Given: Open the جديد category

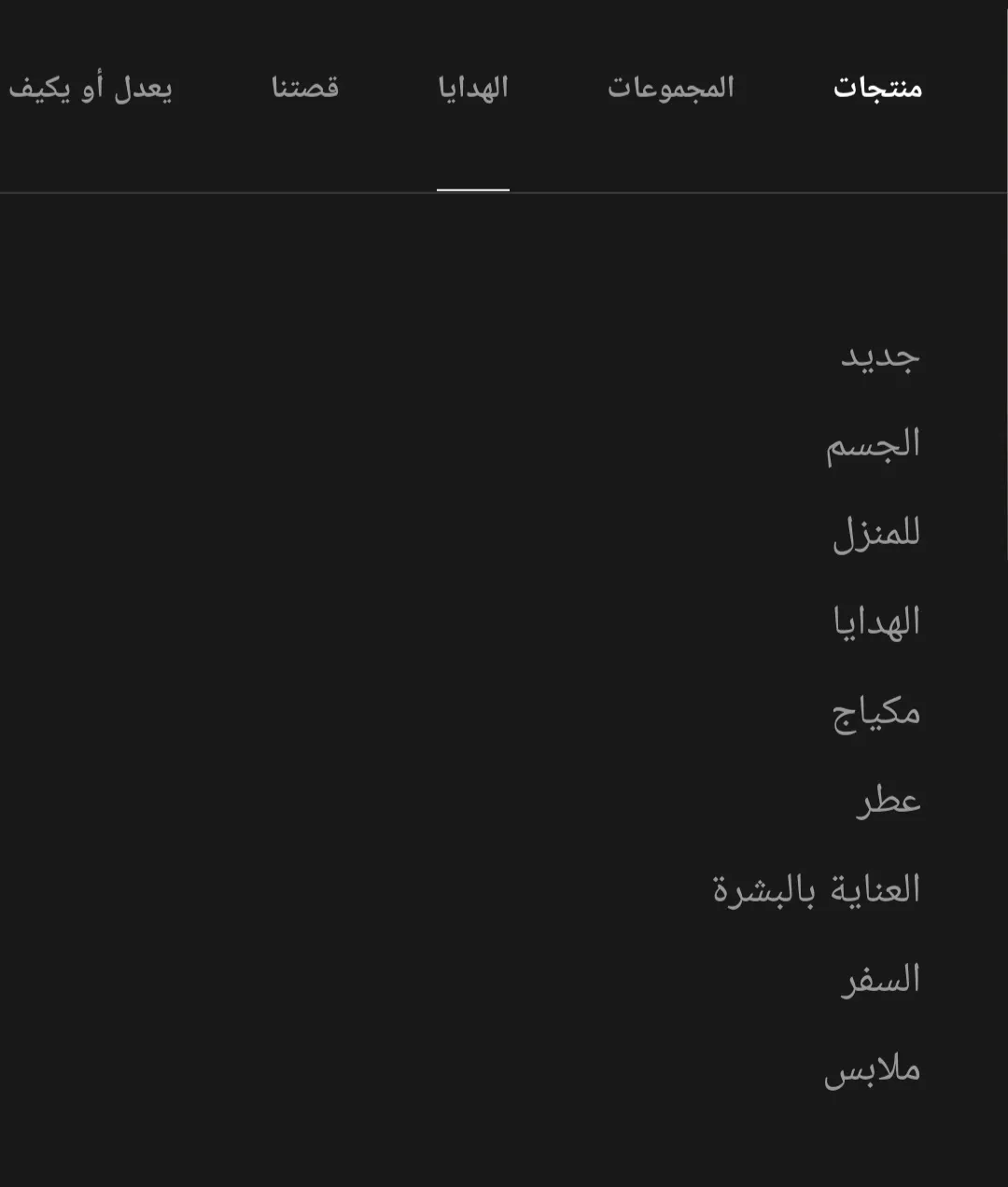Looking at the screenshot, I should tap(880, 356).
